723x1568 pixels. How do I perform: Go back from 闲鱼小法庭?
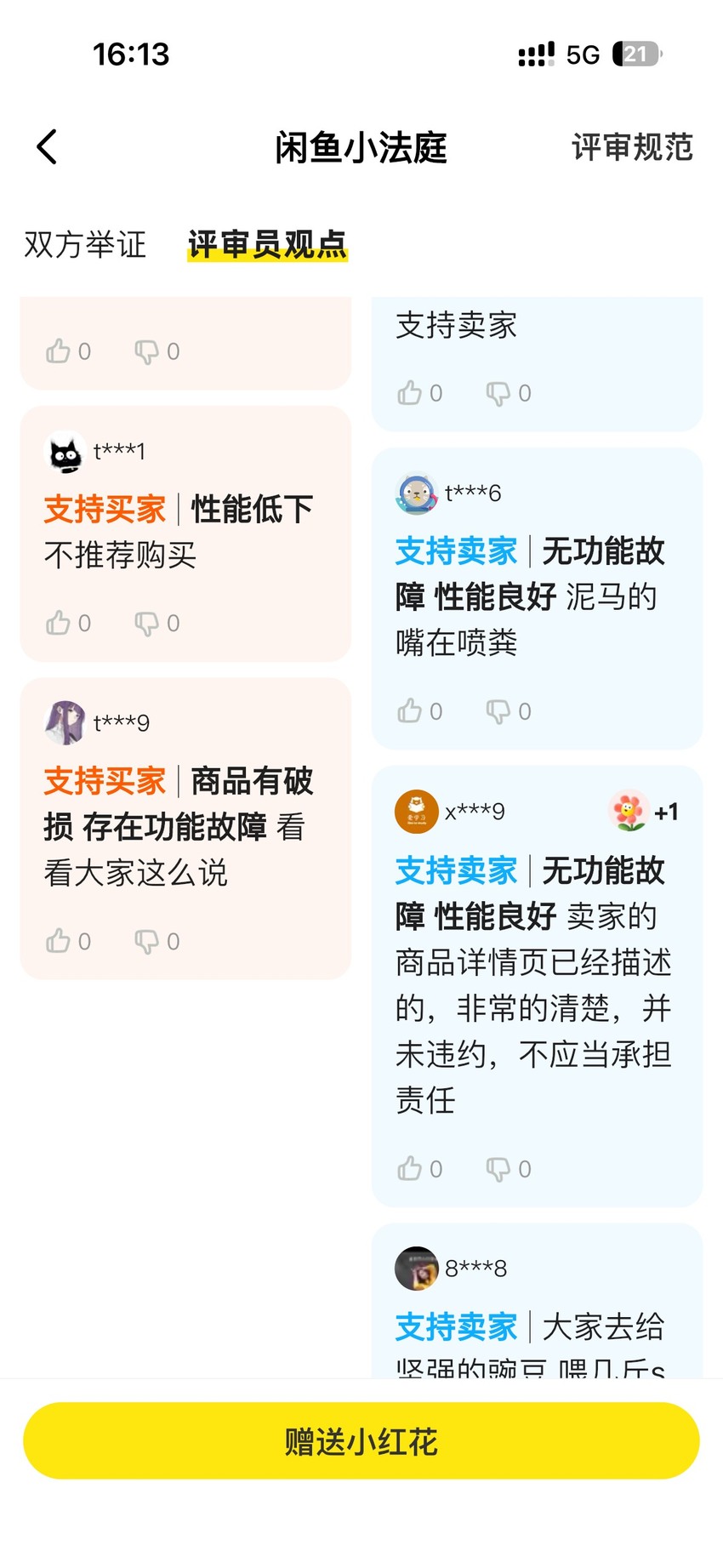pos(48,146)
